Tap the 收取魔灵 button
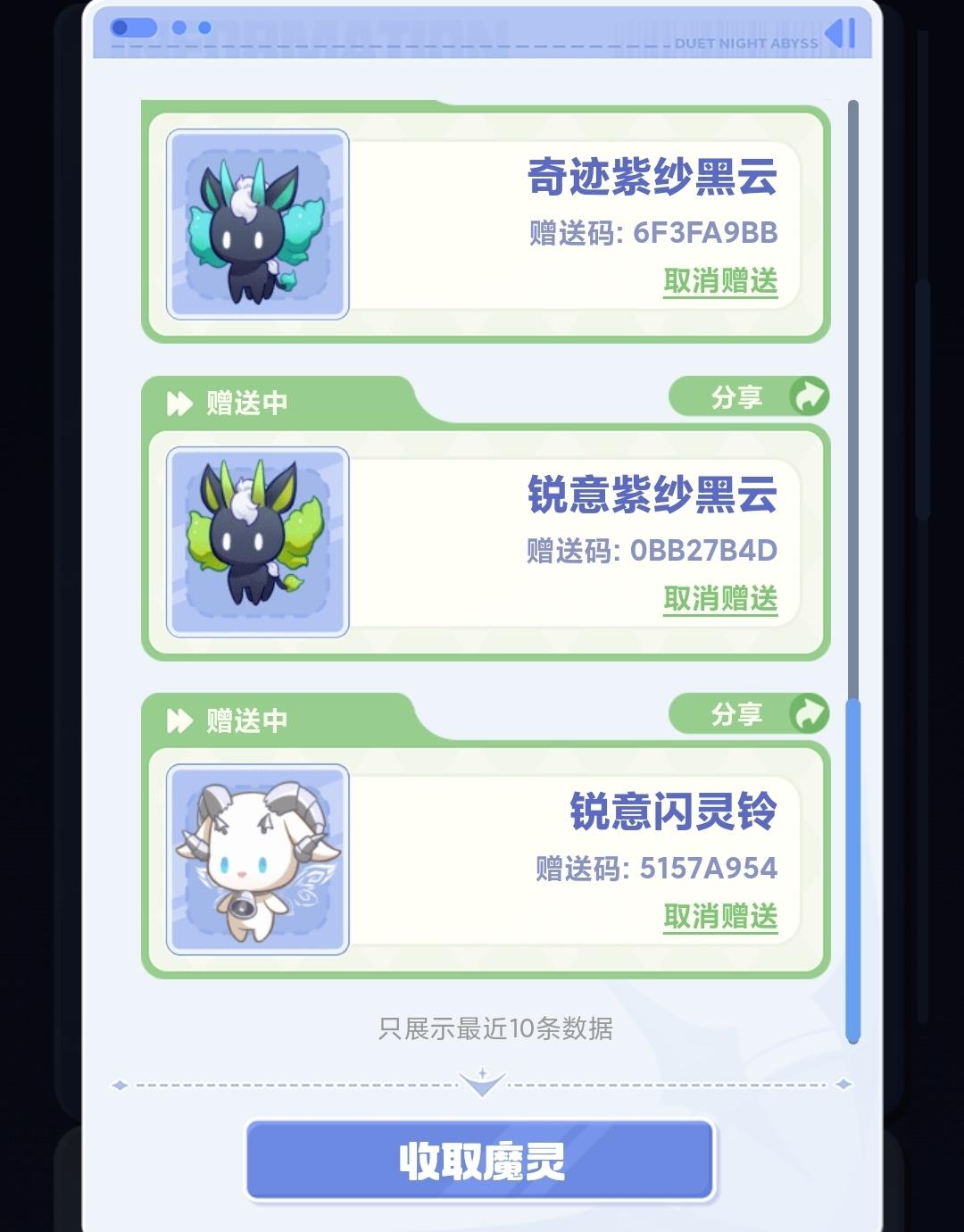Viewport: 964px width, 1232px height. [x=480, y=1161]
